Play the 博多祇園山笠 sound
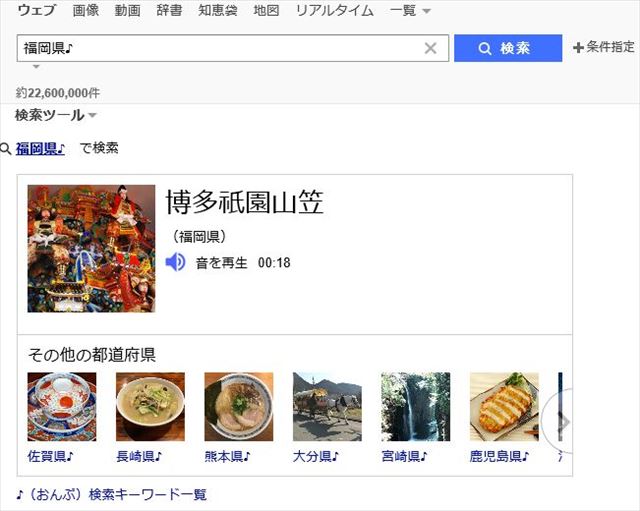The width and height of the screenshot is (640, 511). 177,263
